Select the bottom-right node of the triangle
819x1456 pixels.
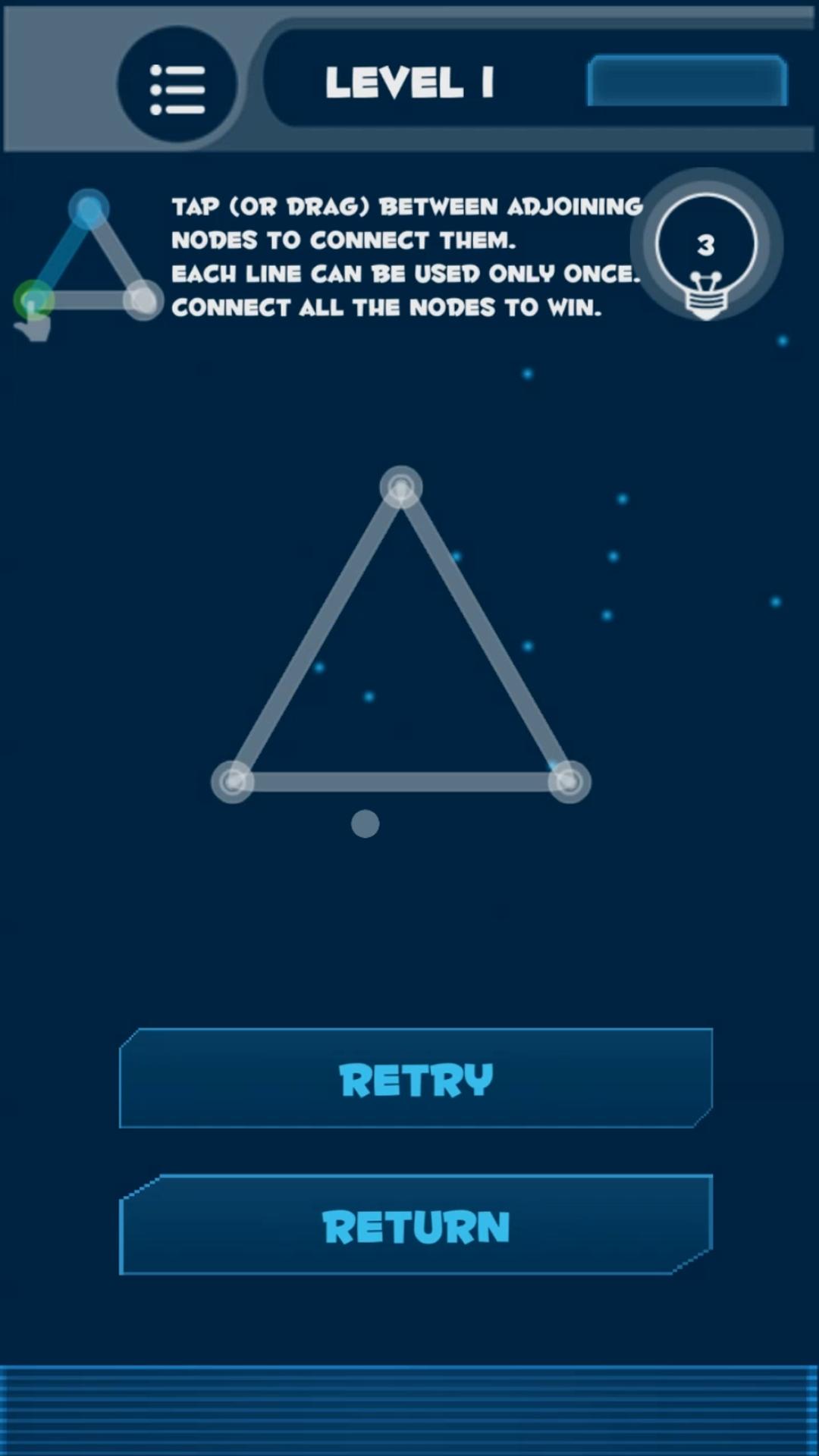click(x=569, y=781)
